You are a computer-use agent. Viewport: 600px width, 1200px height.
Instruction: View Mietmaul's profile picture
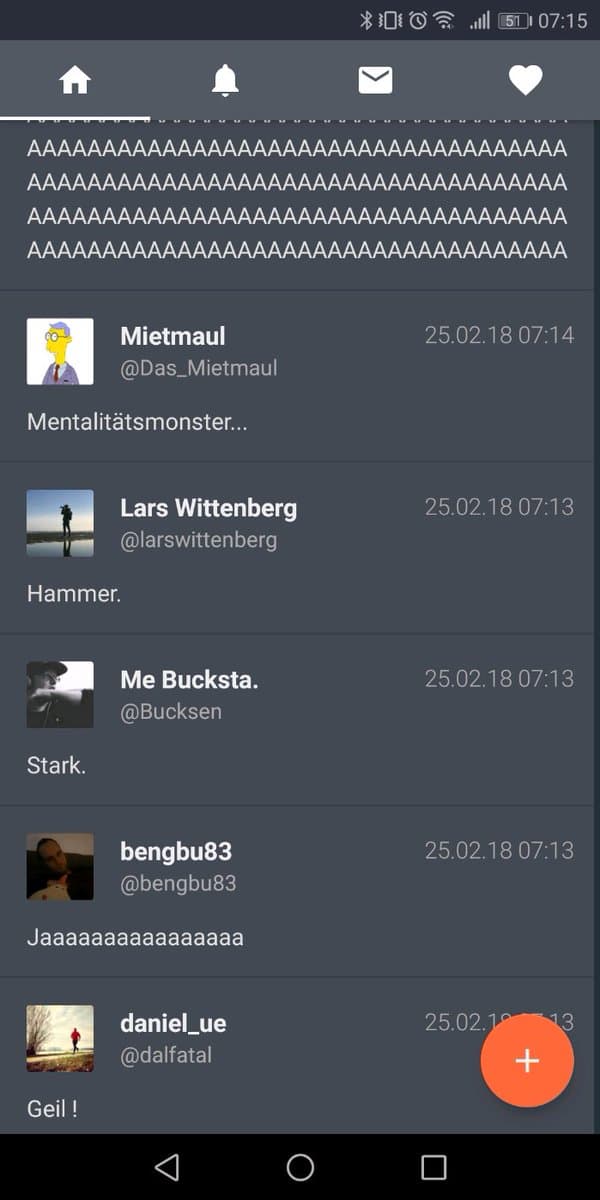pyautogui.click(x=60, y=352)
